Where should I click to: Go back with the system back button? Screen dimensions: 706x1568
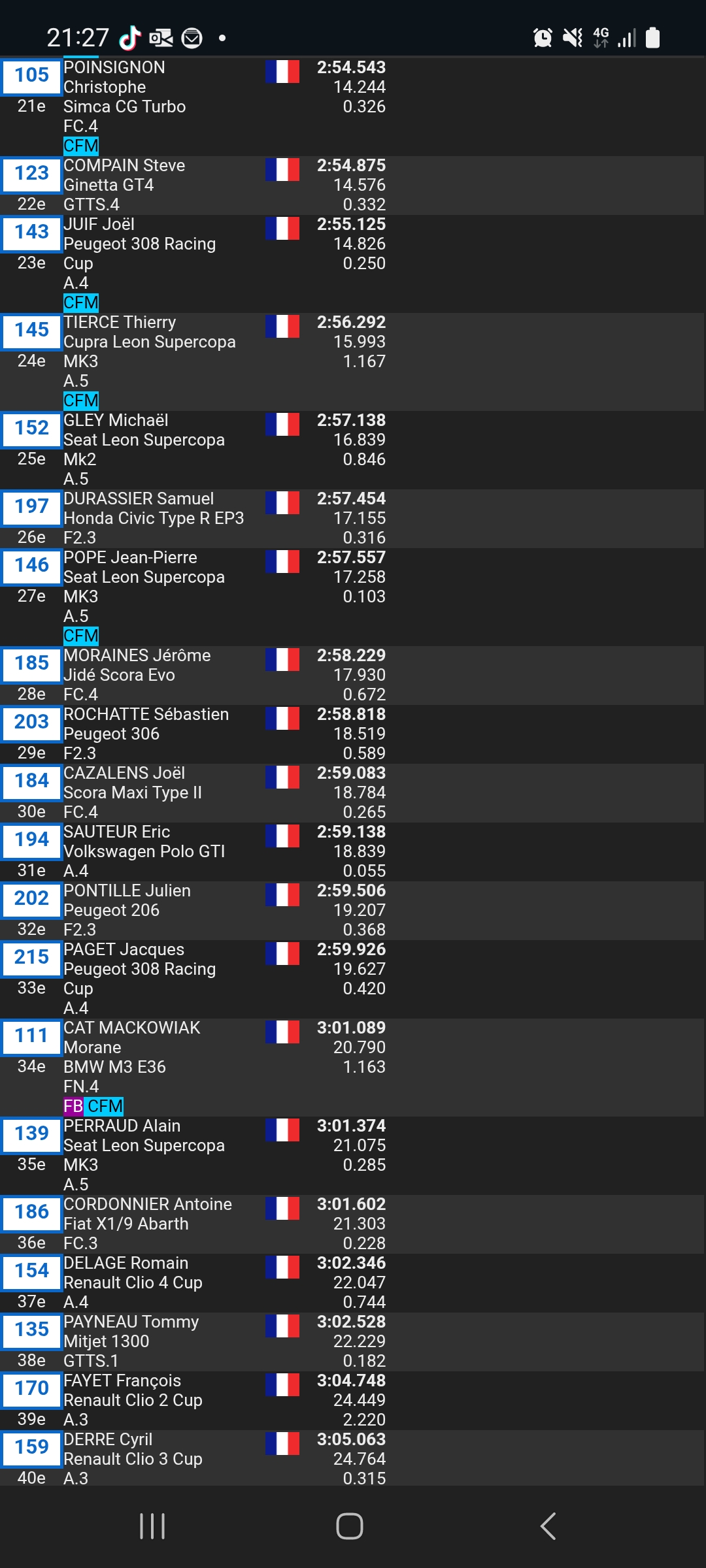tap(548, 1526)
